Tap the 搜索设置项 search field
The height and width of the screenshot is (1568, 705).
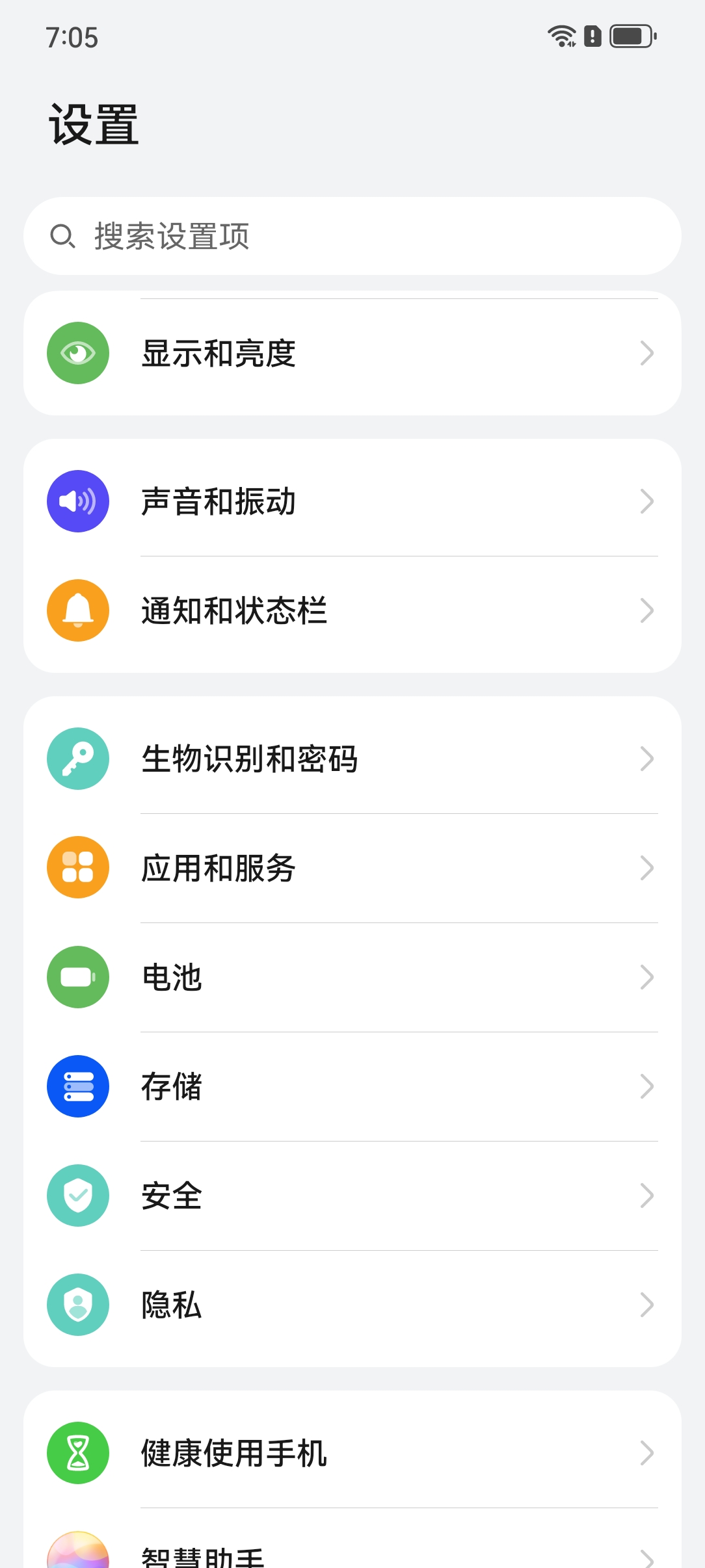click(x=351, y=236)
